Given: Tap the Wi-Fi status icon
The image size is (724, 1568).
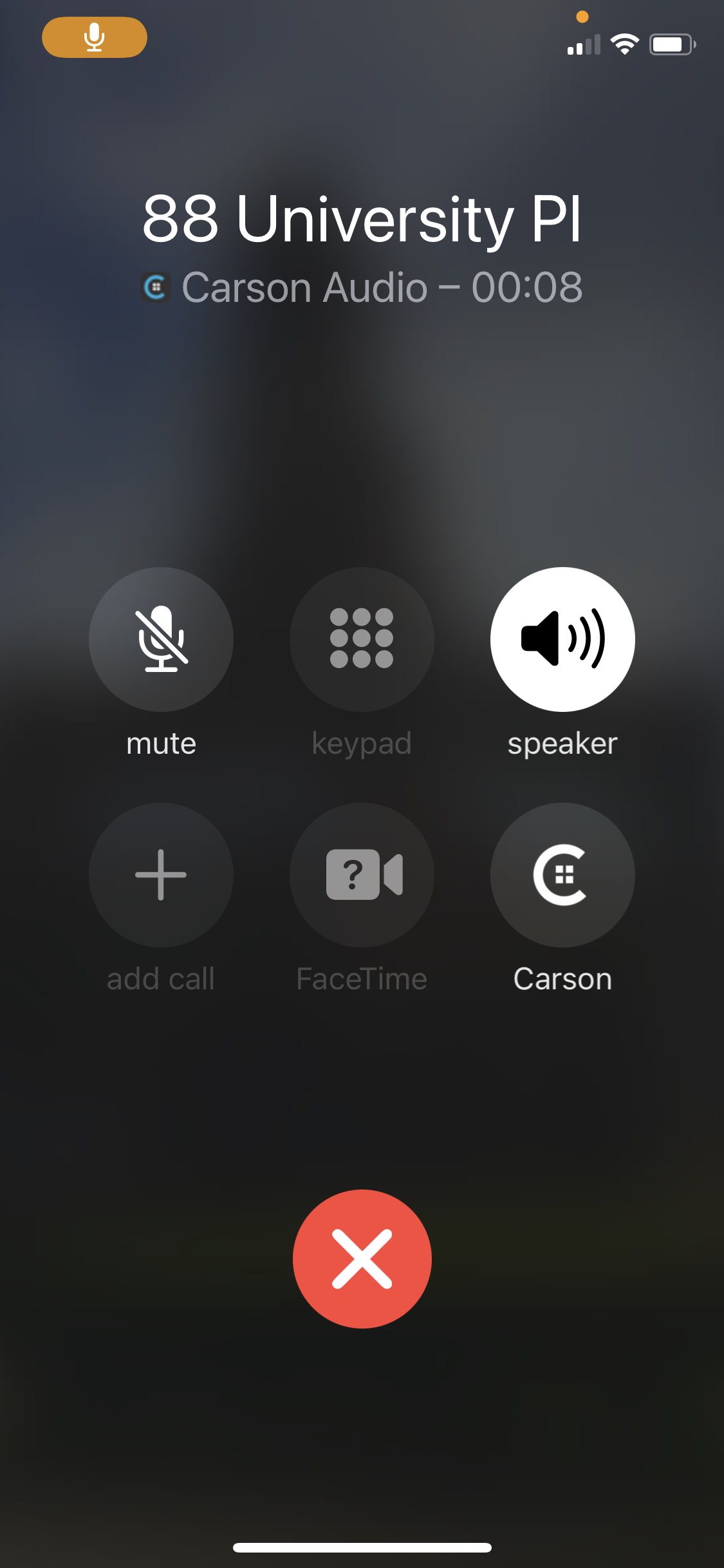Looking at the screenshot, I should 622,44.
